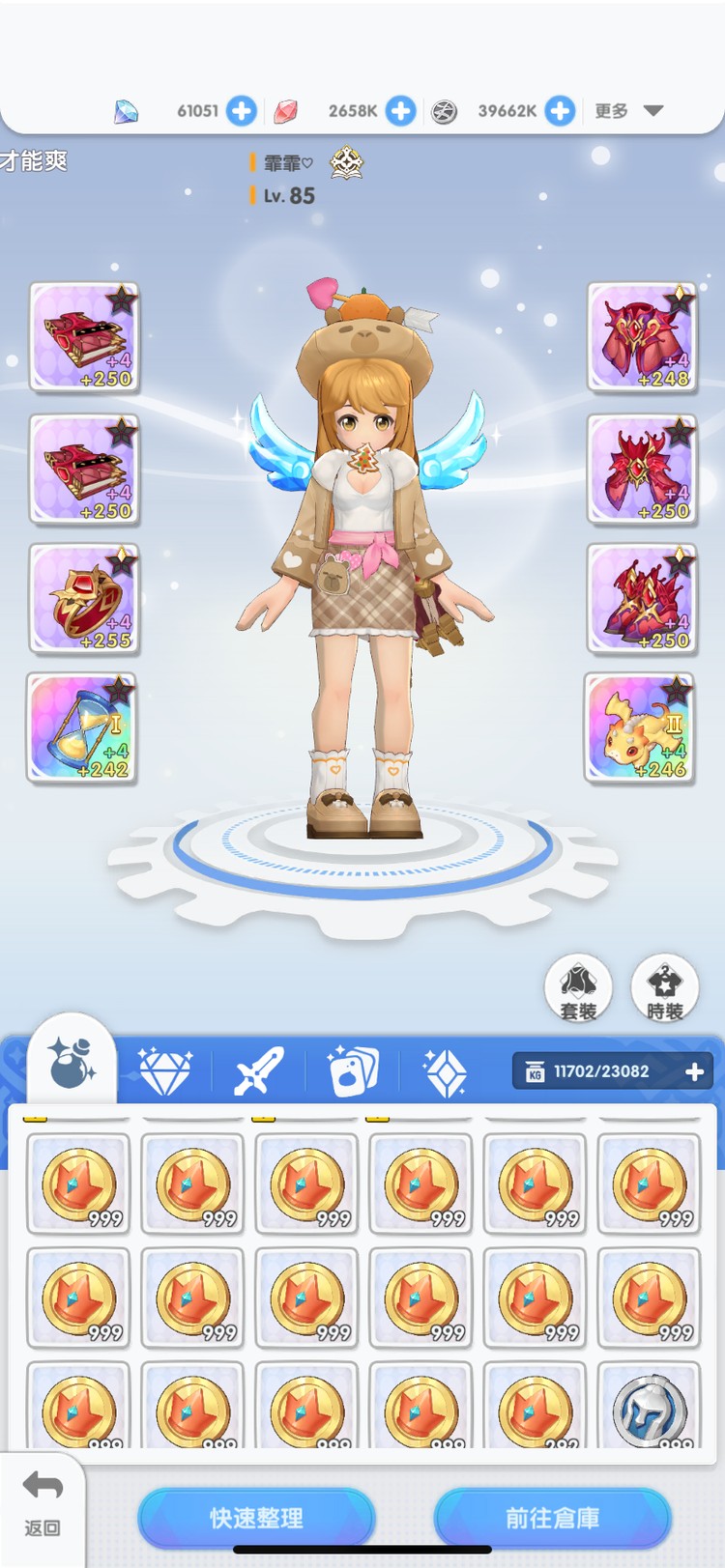Add more diamonds with the plus button
This screenshot has height=1568, width=725.
pyautogui.click(x=242, y=111)
